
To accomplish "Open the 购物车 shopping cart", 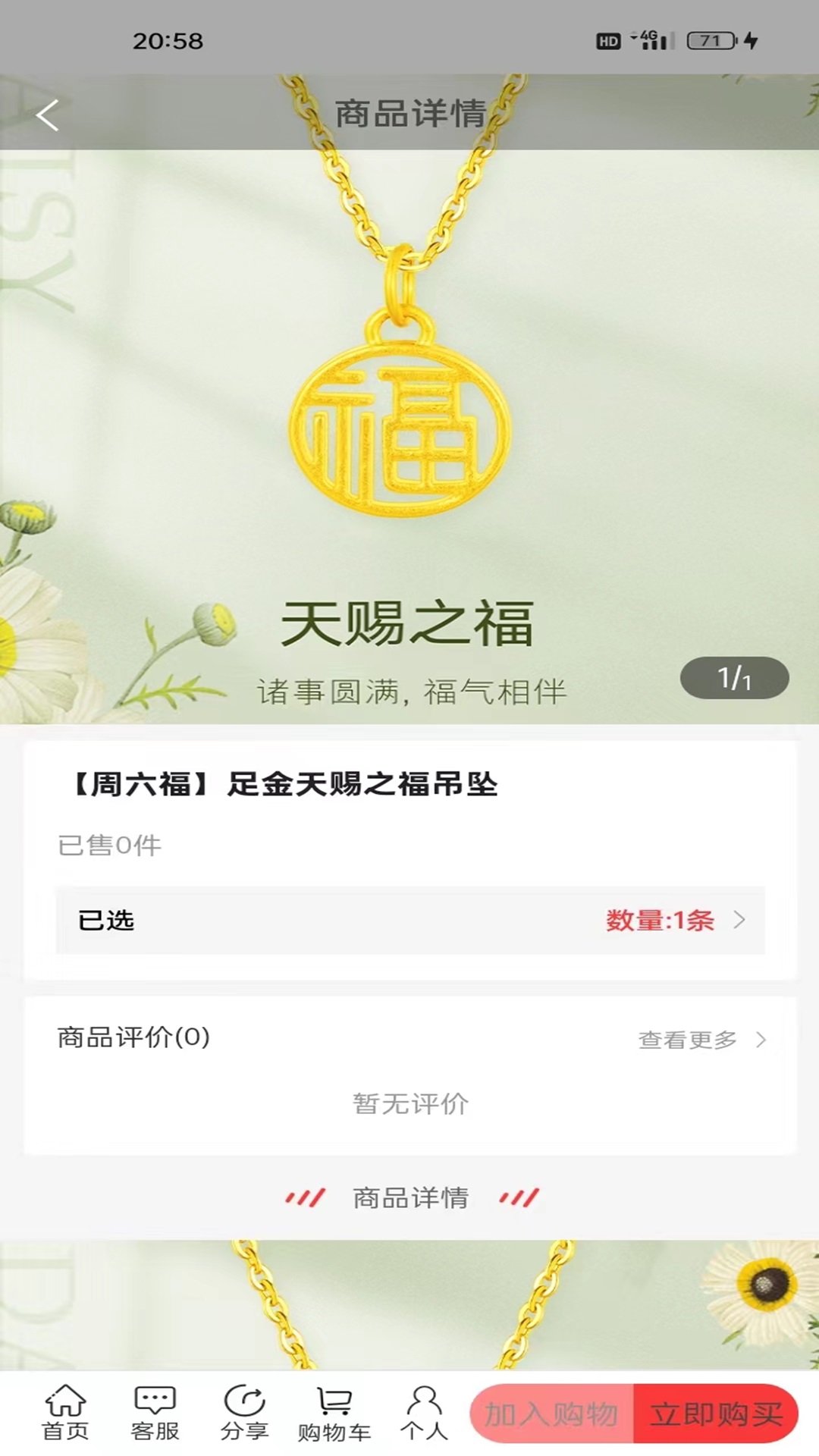I will pos(334,1412).
